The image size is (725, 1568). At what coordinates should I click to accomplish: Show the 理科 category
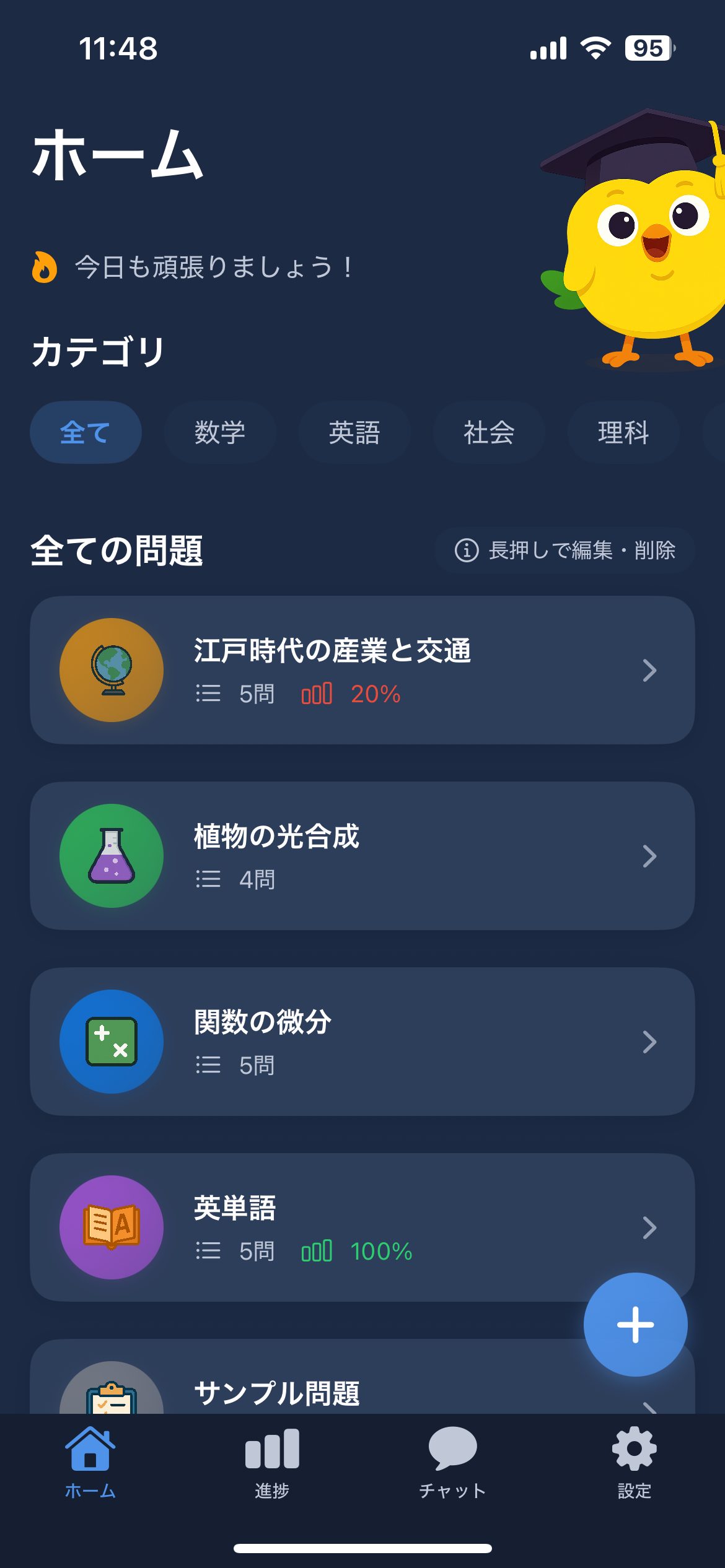tap(623, 432)
